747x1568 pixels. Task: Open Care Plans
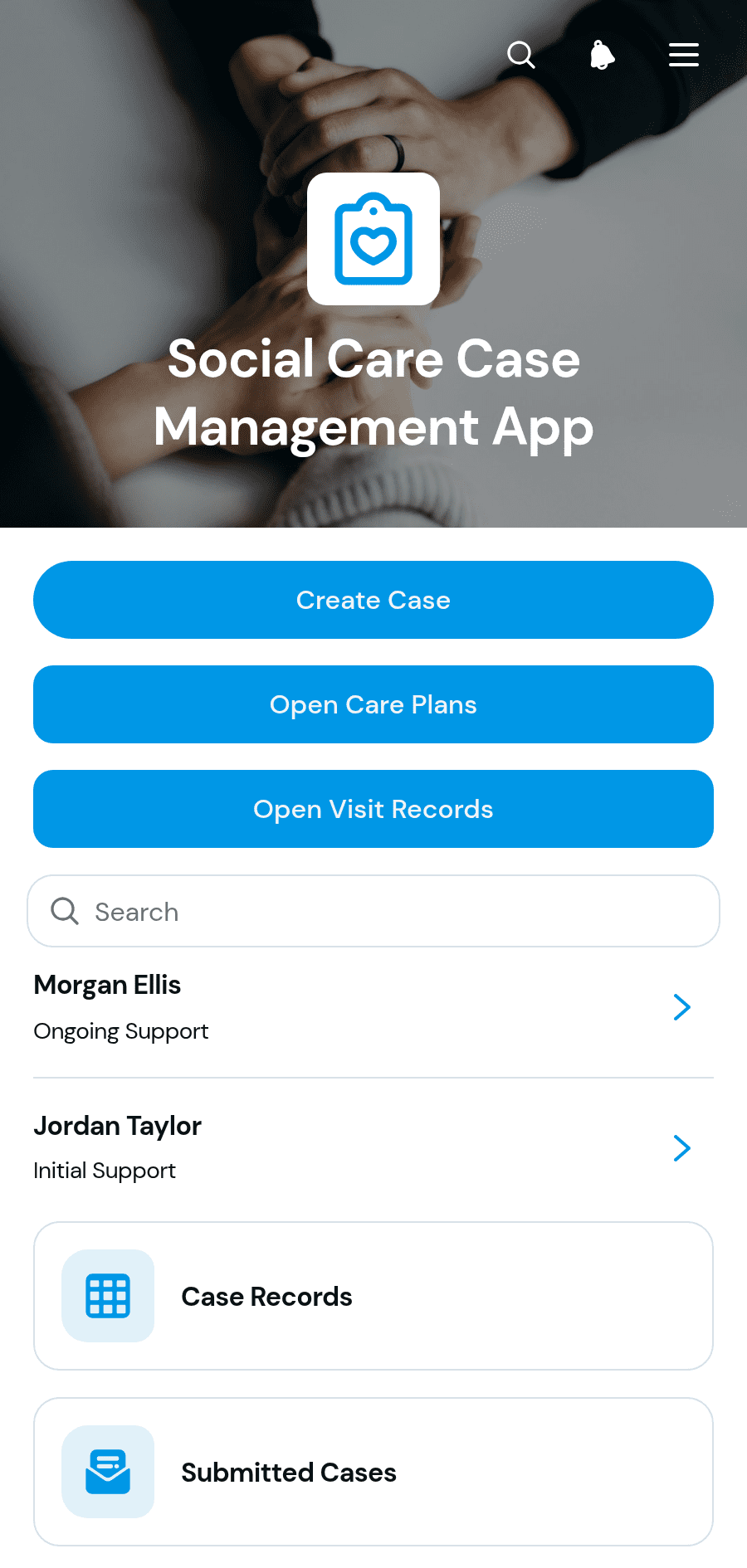click(x=373, y=704)
